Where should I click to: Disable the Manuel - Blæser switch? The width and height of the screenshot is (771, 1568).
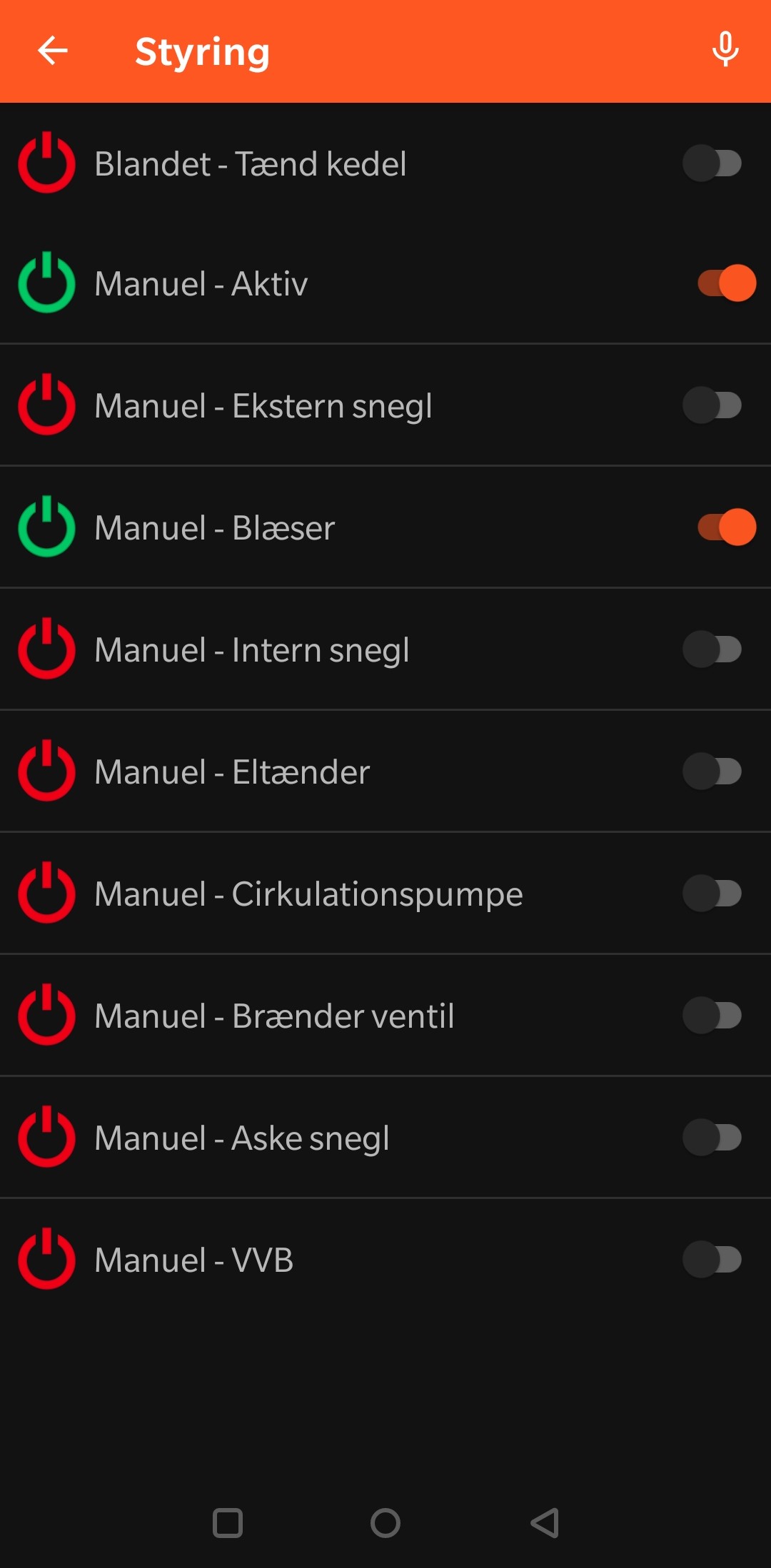pos(727,527)
